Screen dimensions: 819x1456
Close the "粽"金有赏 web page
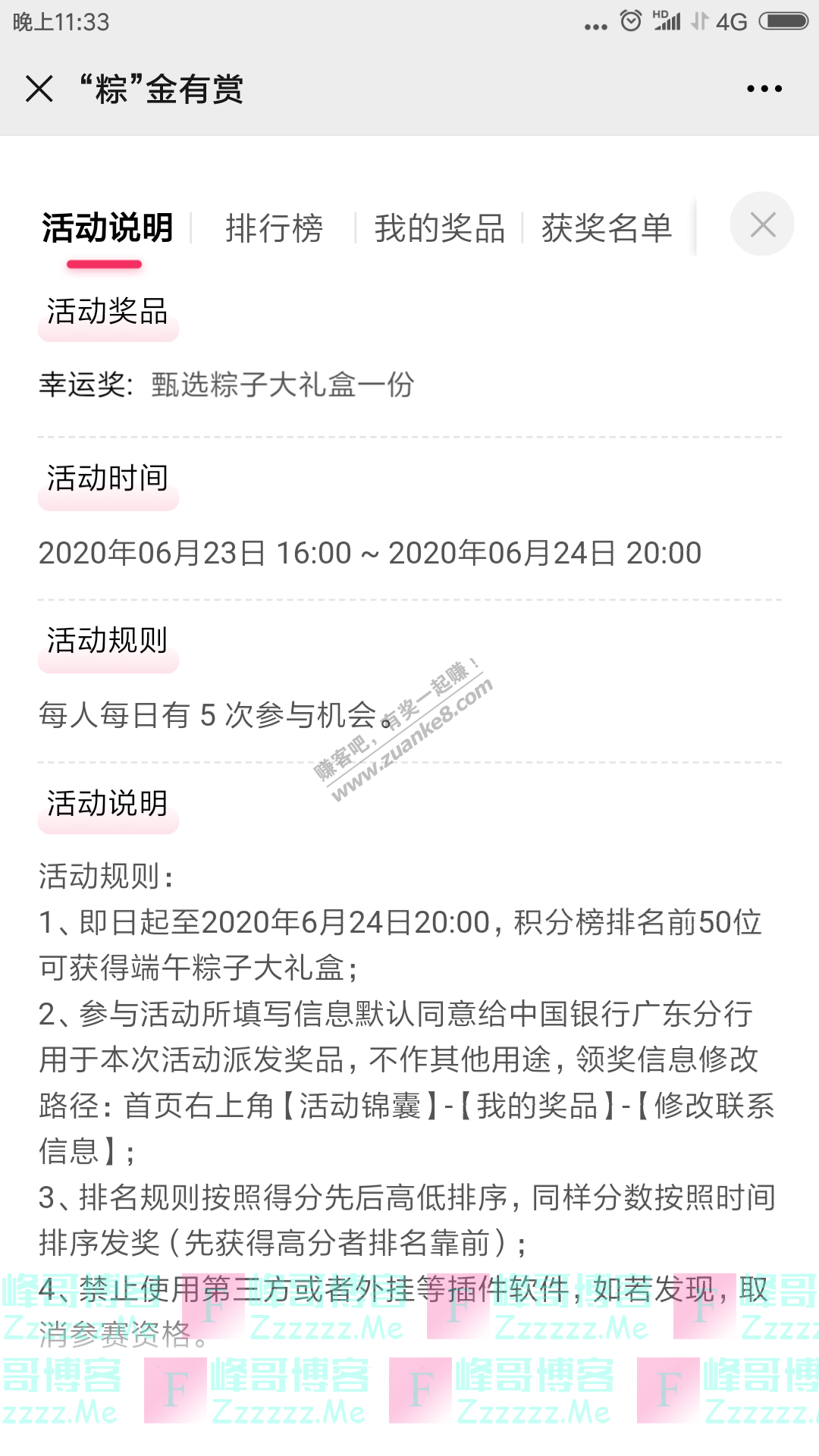39,89
